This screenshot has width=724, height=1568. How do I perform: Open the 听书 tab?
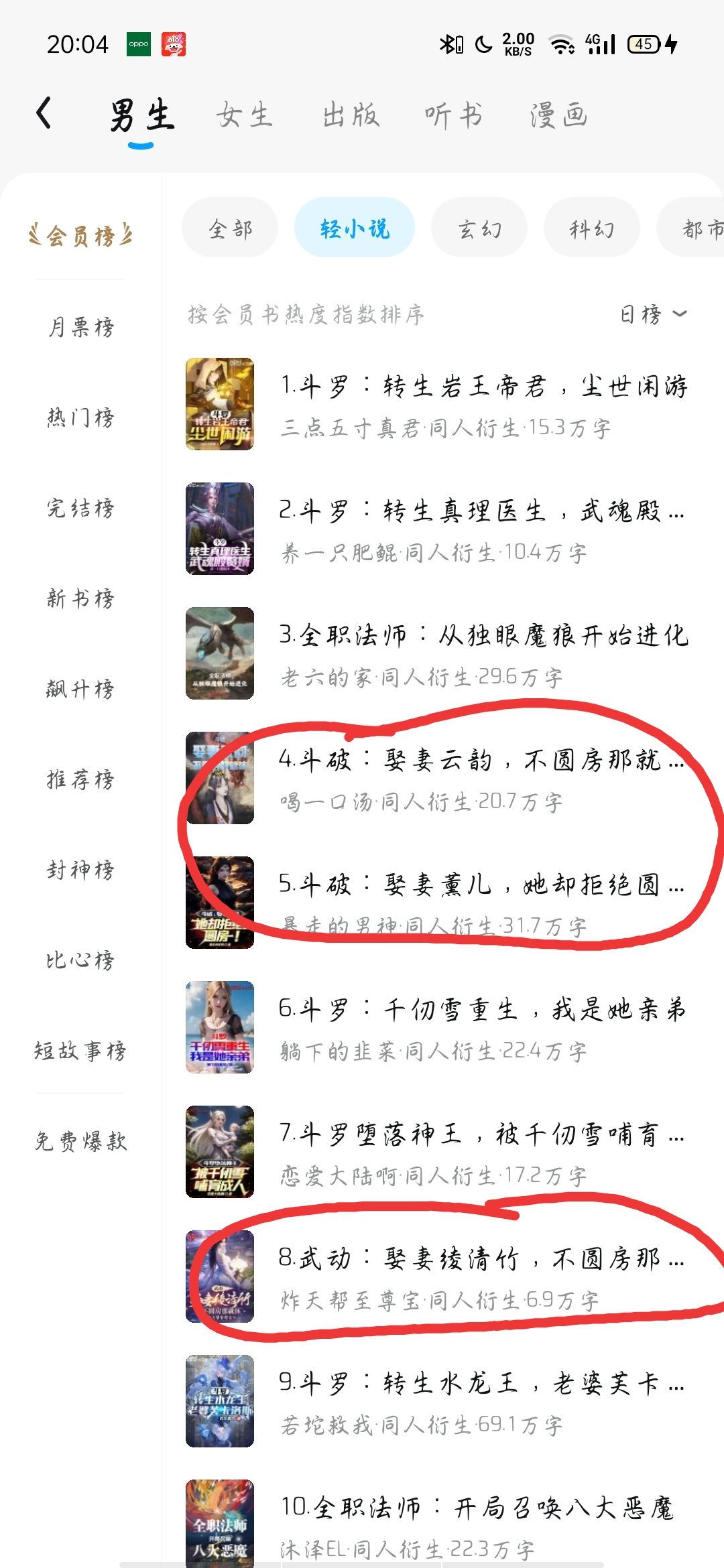tap(454, 115)
